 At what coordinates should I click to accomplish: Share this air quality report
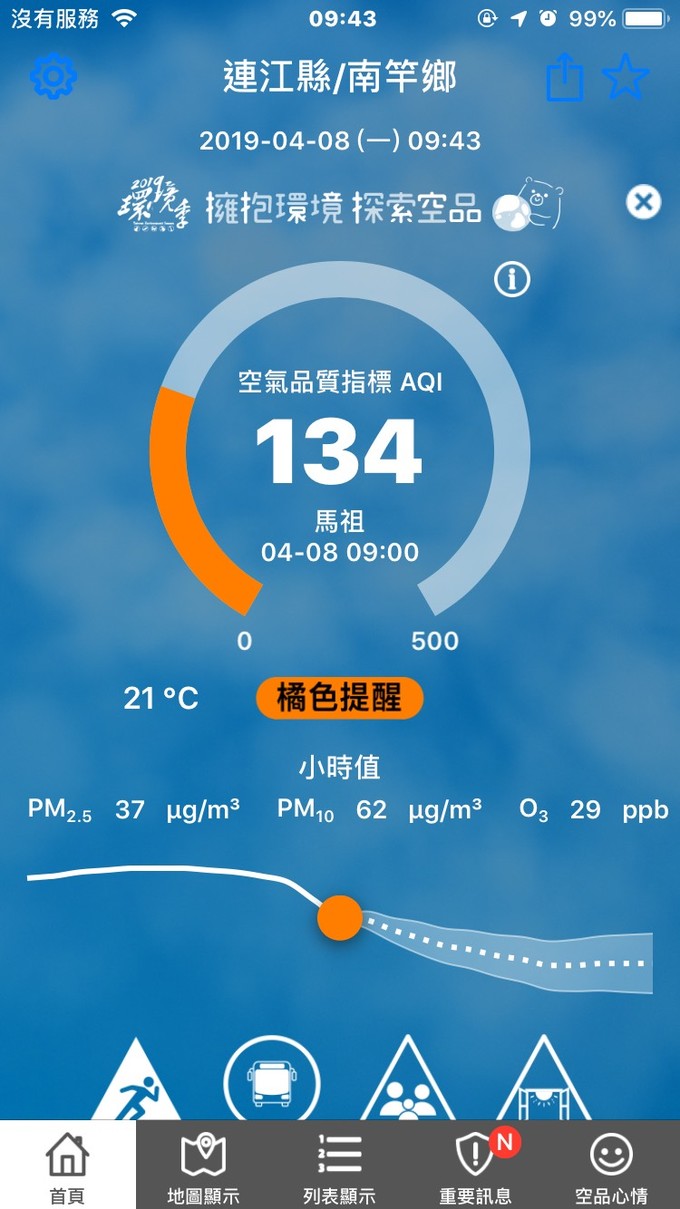tap(565, 77)
